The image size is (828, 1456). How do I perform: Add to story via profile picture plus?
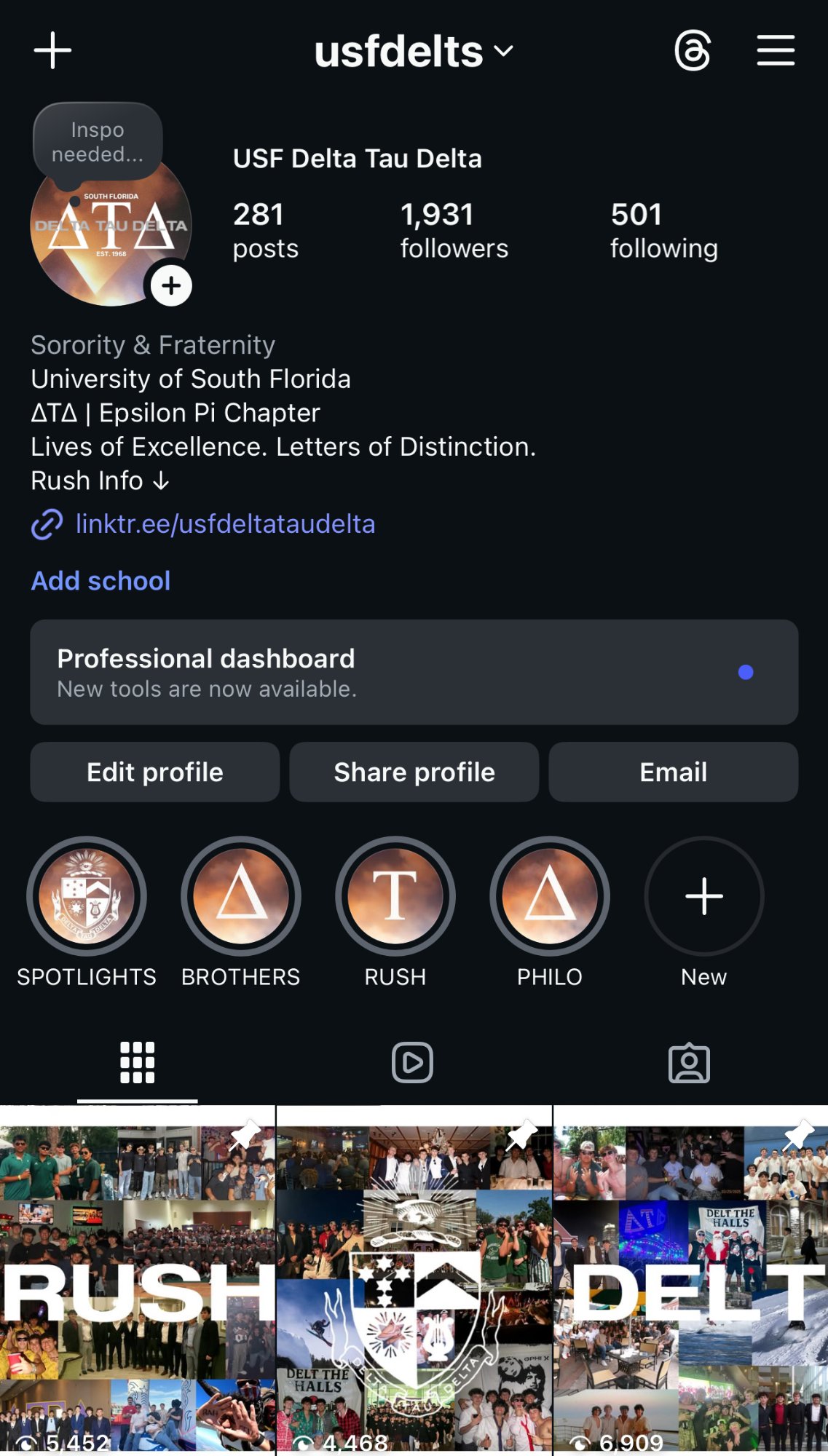coord(171,285)
